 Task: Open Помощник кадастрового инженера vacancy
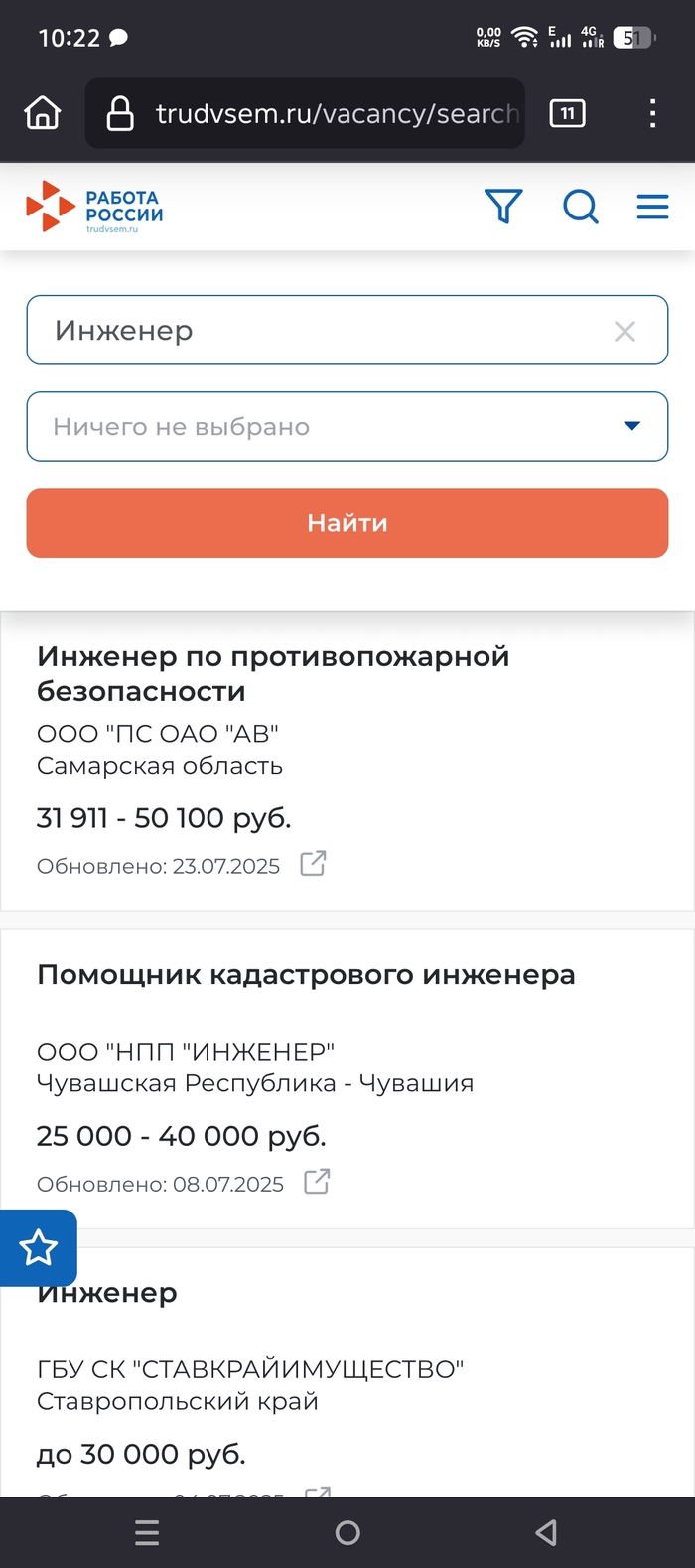306,975
